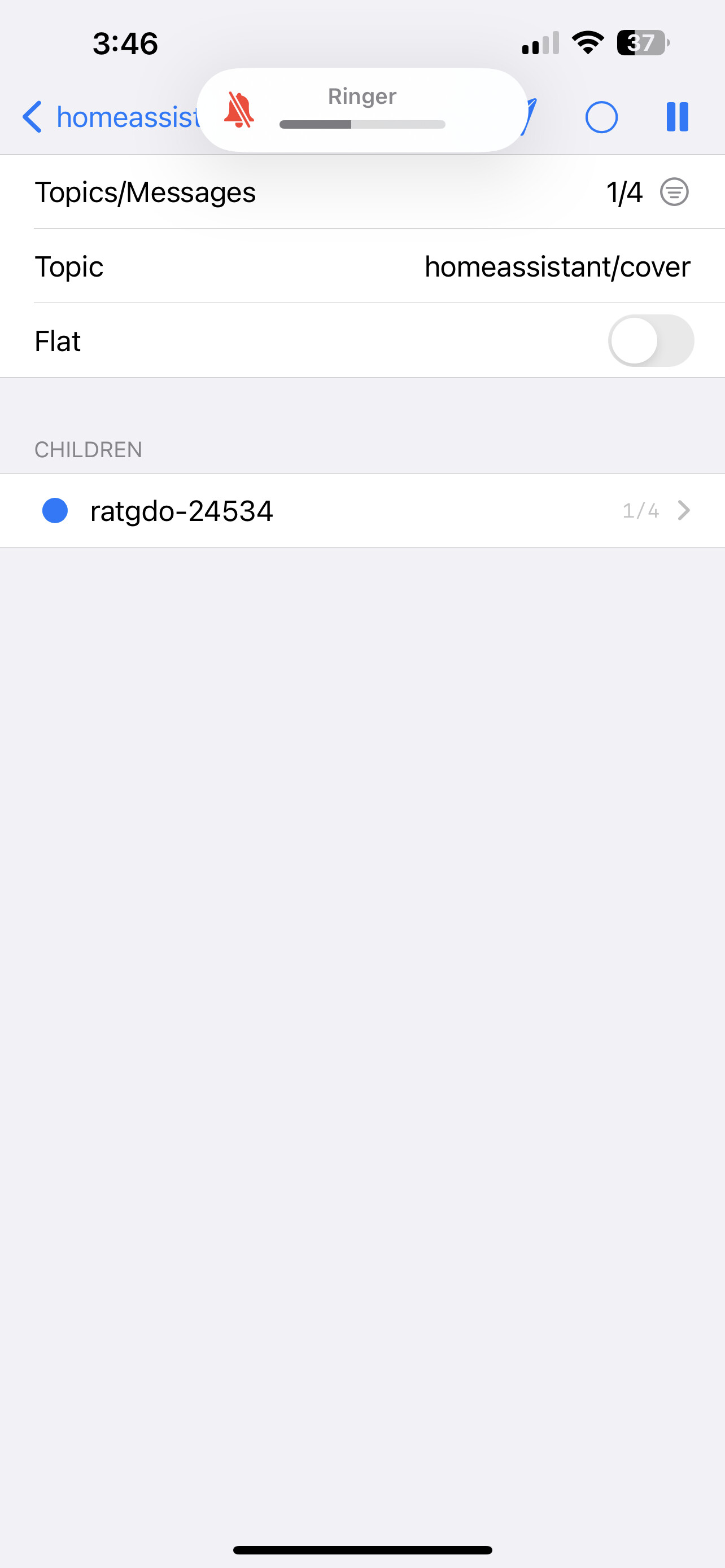The width and height of the screenshot is (725, 1568).
Task: Open the Topics/Messages filter menu
Action: pyautogui.click(x=674, y=192)
